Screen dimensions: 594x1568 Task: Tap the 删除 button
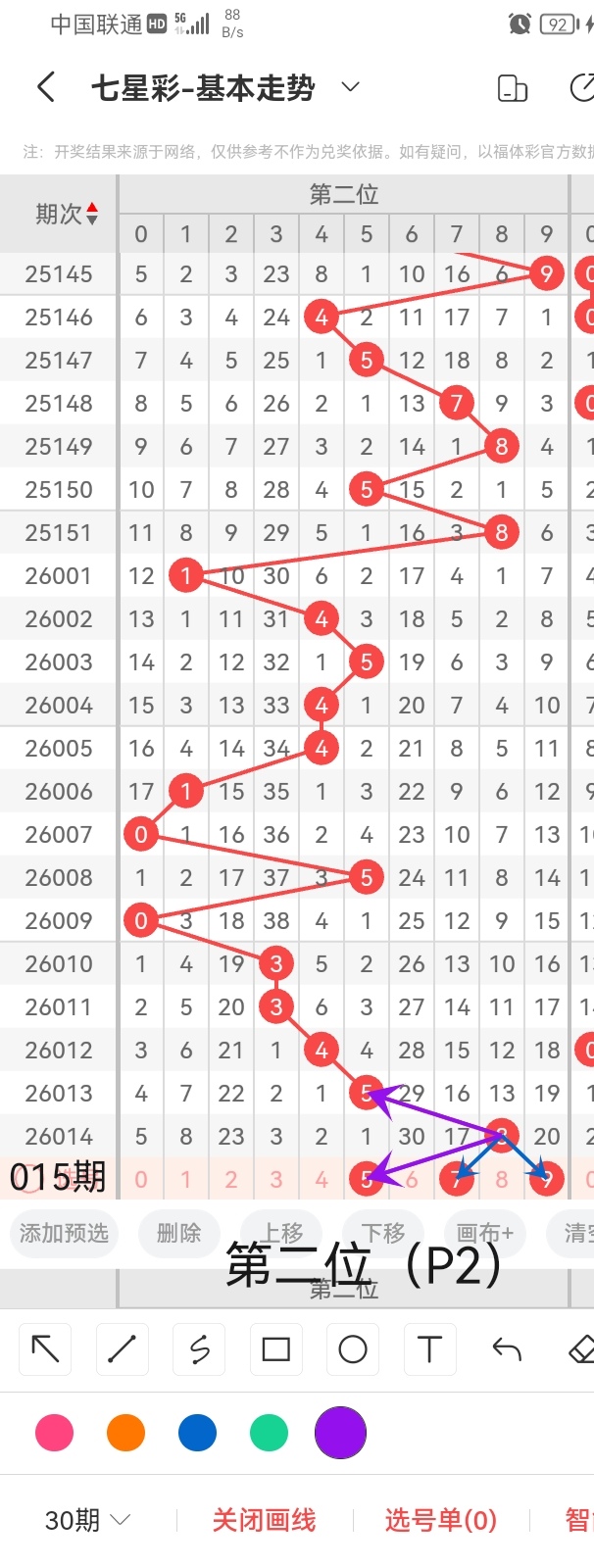(178, 1233)
